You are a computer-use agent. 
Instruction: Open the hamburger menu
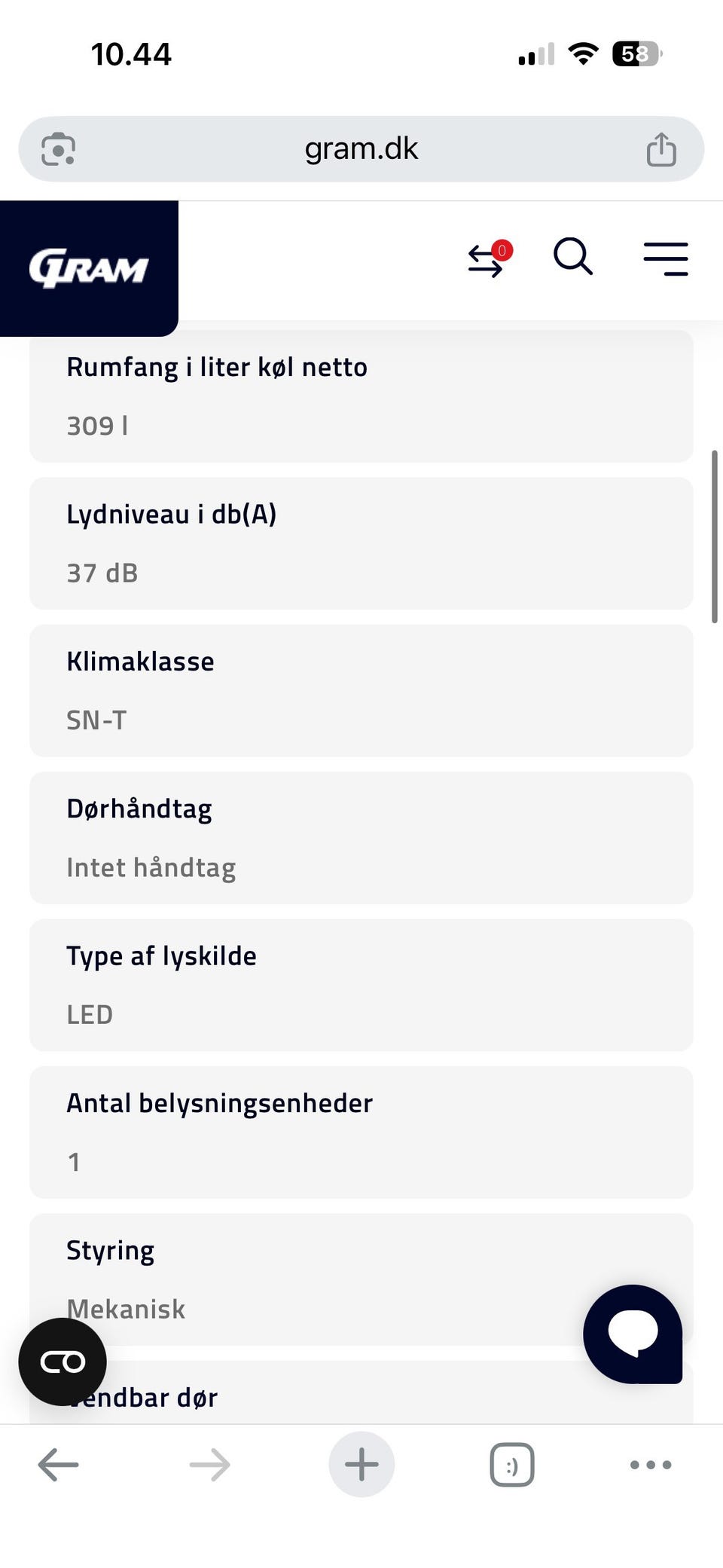[x=666, y=258]
